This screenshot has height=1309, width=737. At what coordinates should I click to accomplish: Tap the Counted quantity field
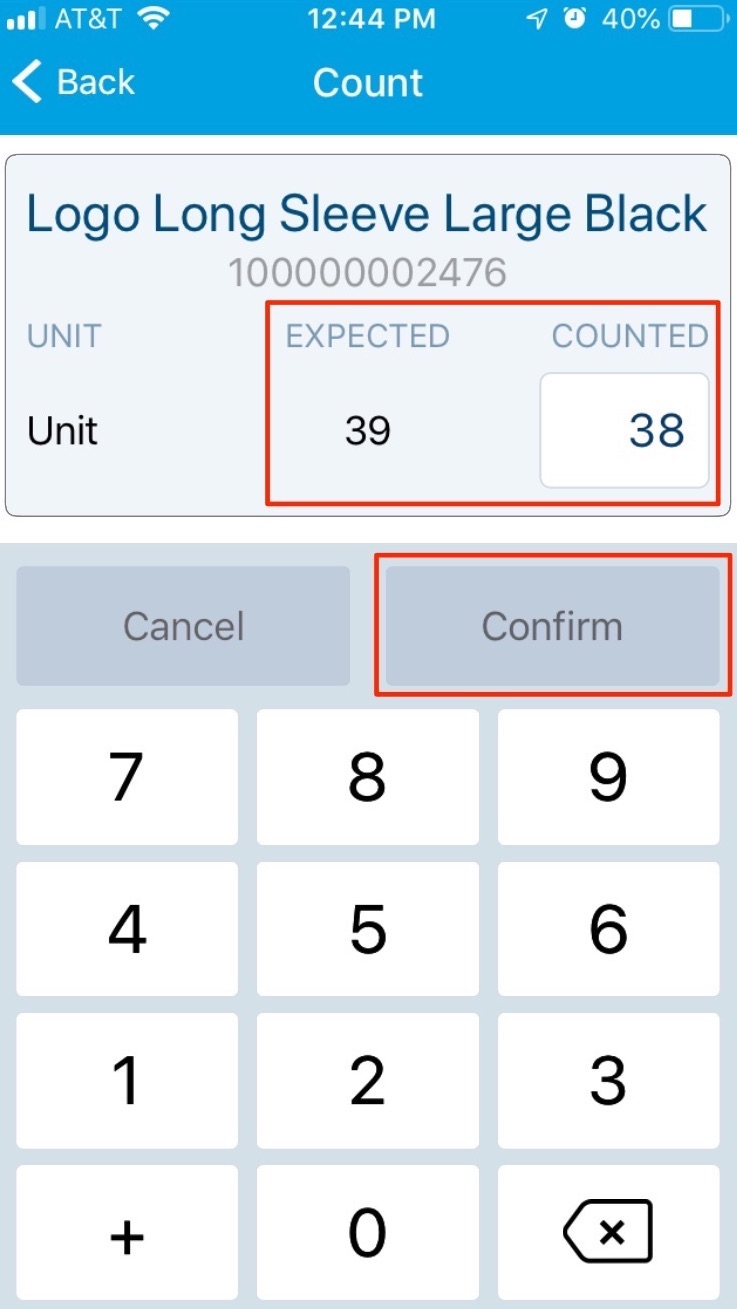click(x=624, y=431)
